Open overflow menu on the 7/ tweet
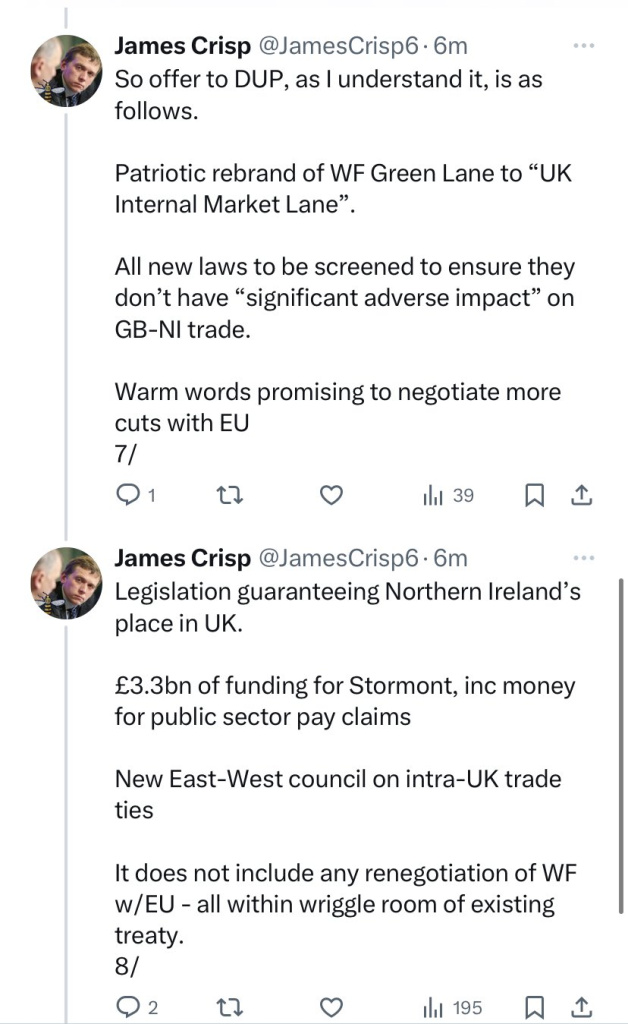This screenshot has width=628, height=1024. [x=583, y=46]
